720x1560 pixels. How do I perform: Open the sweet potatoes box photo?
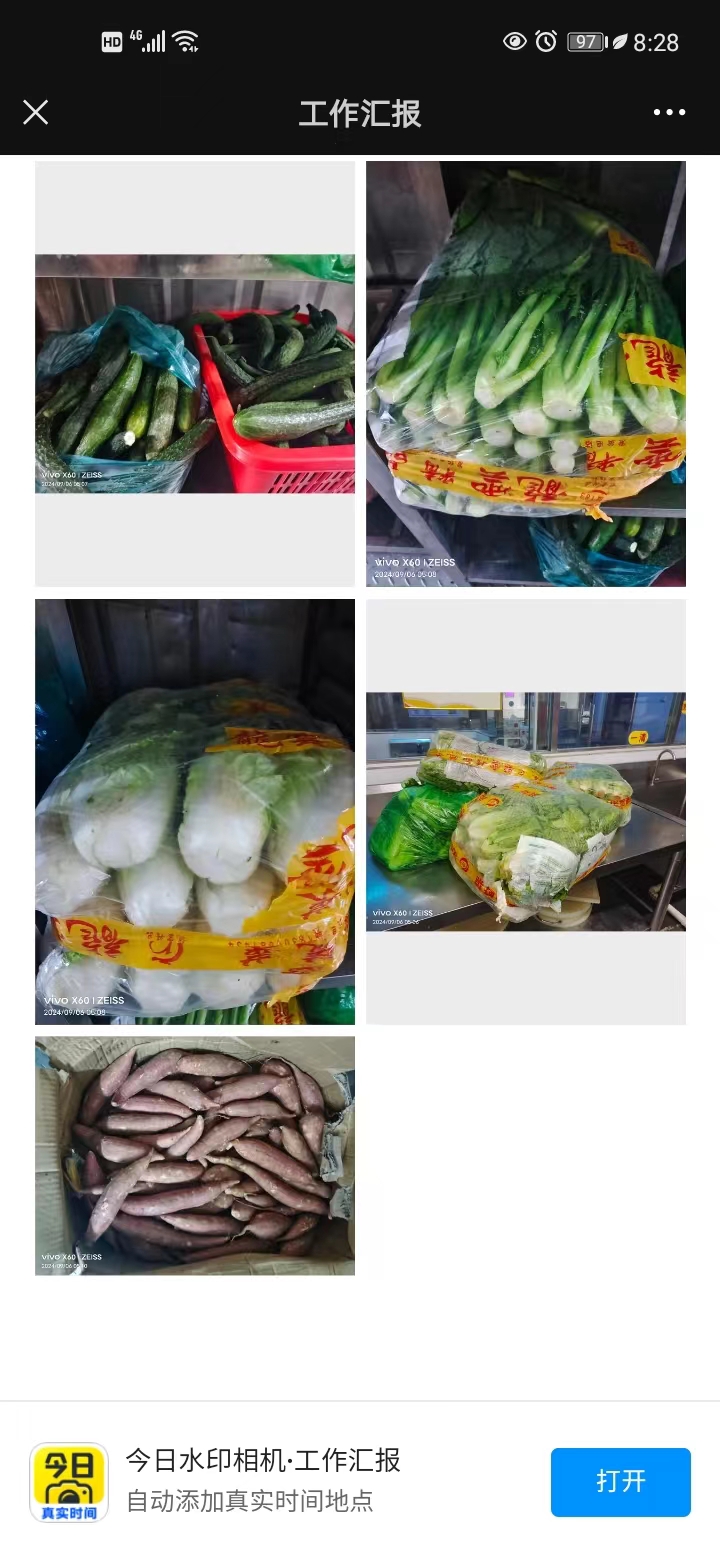(x=195, y=1155)
